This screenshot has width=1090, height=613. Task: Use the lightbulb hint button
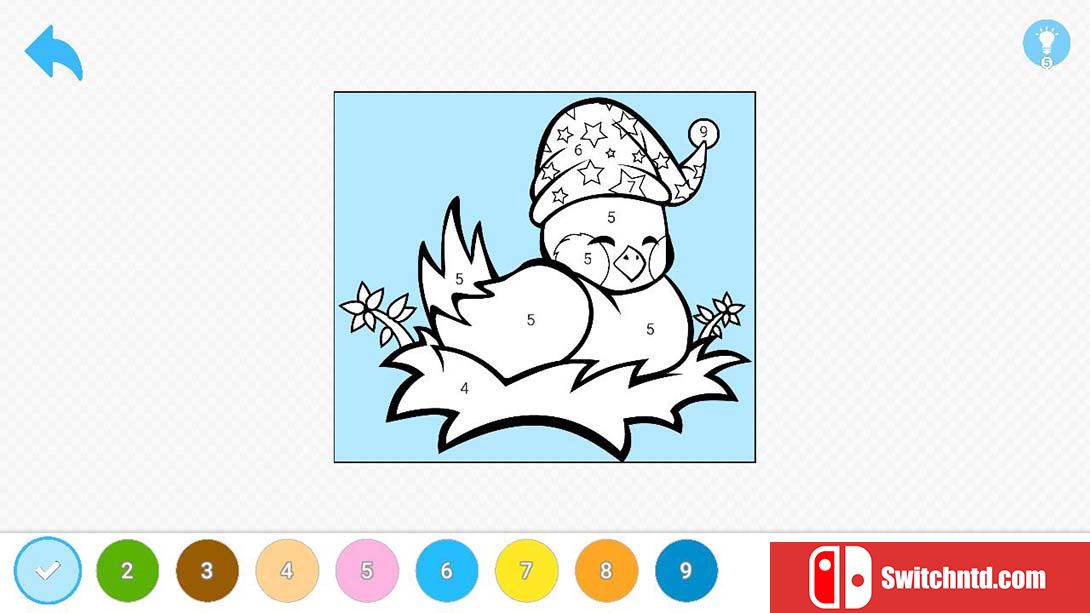pos(1046,43)
